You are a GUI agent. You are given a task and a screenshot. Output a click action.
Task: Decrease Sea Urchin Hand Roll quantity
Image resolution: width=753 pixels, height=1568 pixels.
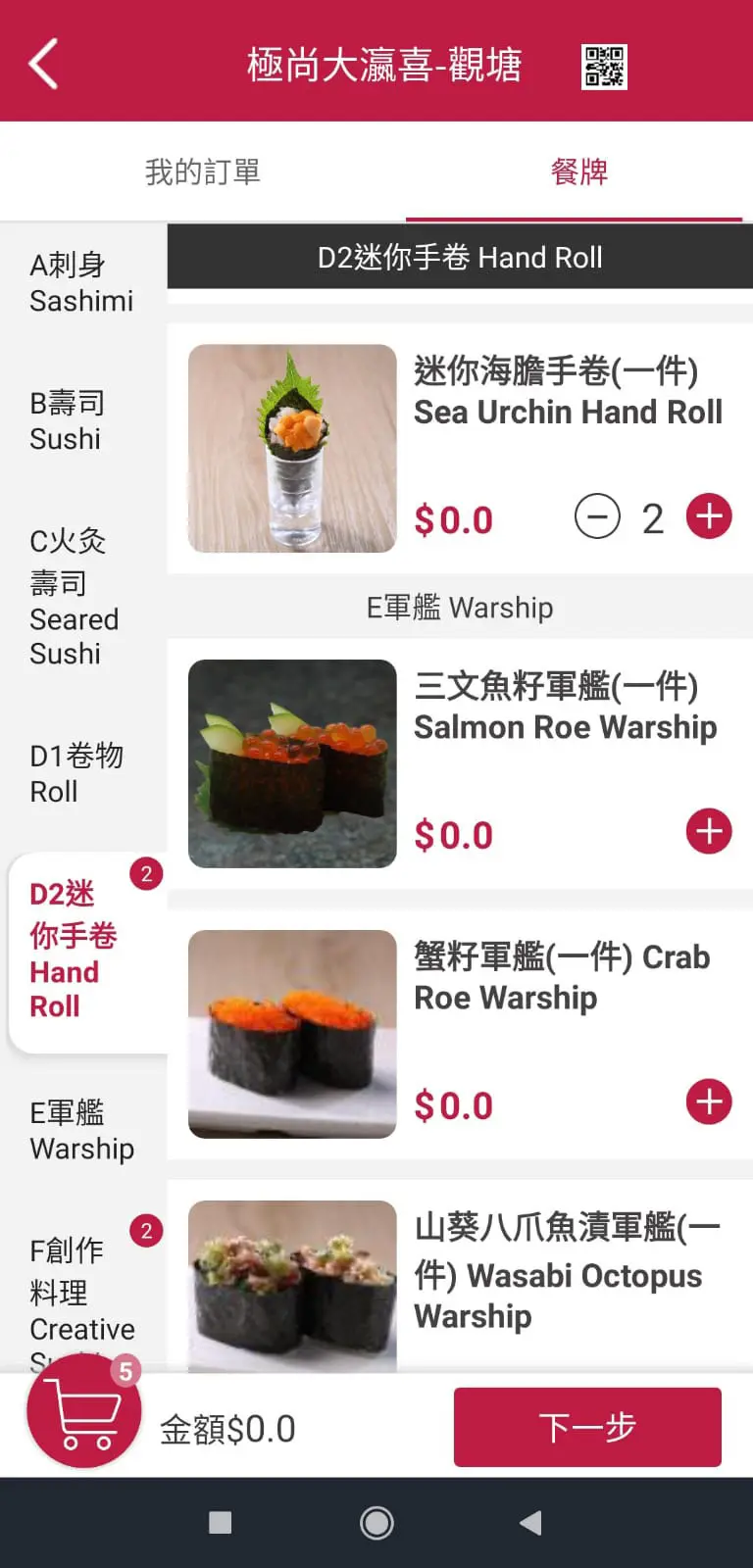tap(597, 516)
